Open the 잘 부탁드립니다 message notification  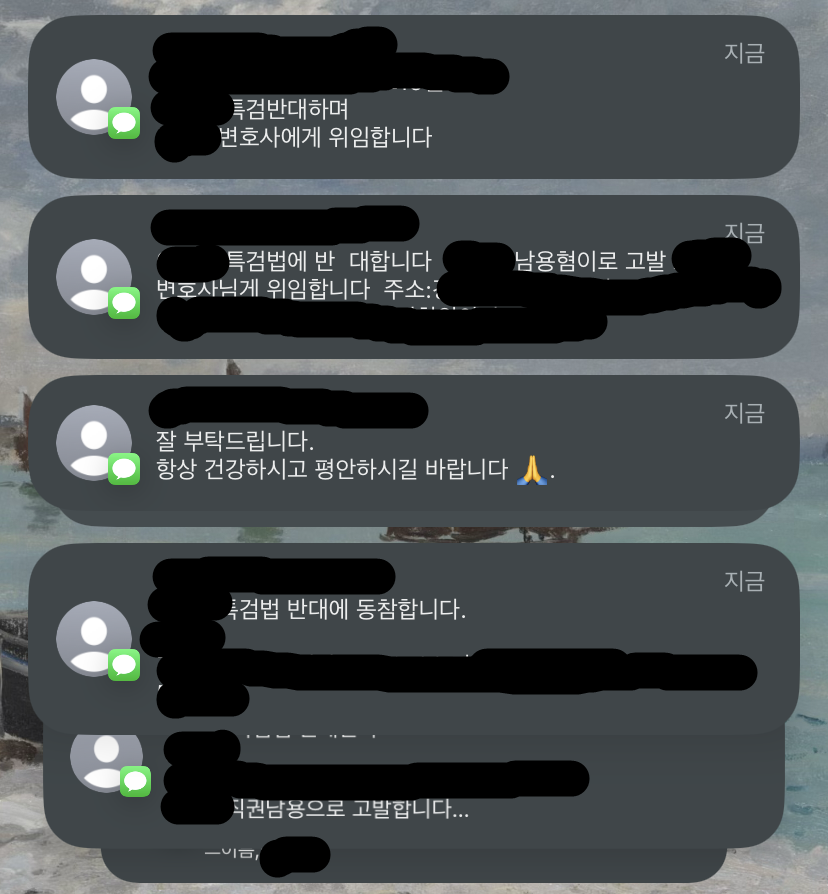click(414, 444)
